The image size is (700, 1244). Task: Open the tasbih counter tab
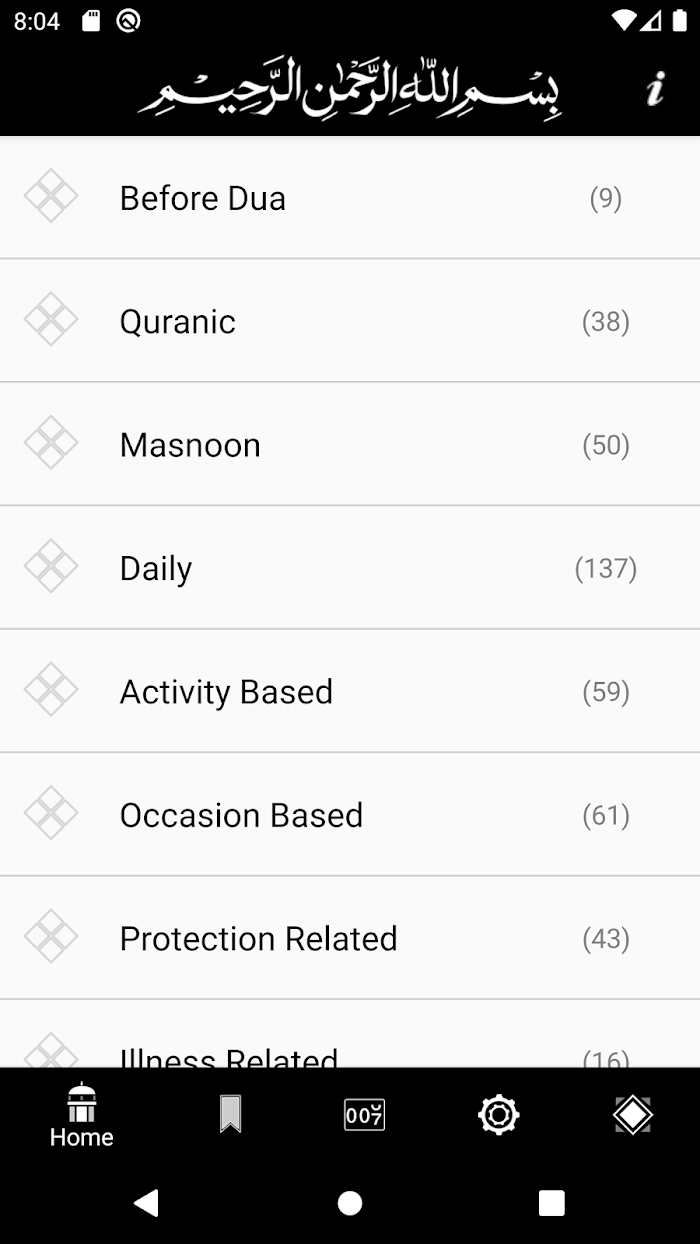(x=365, y=1114)
